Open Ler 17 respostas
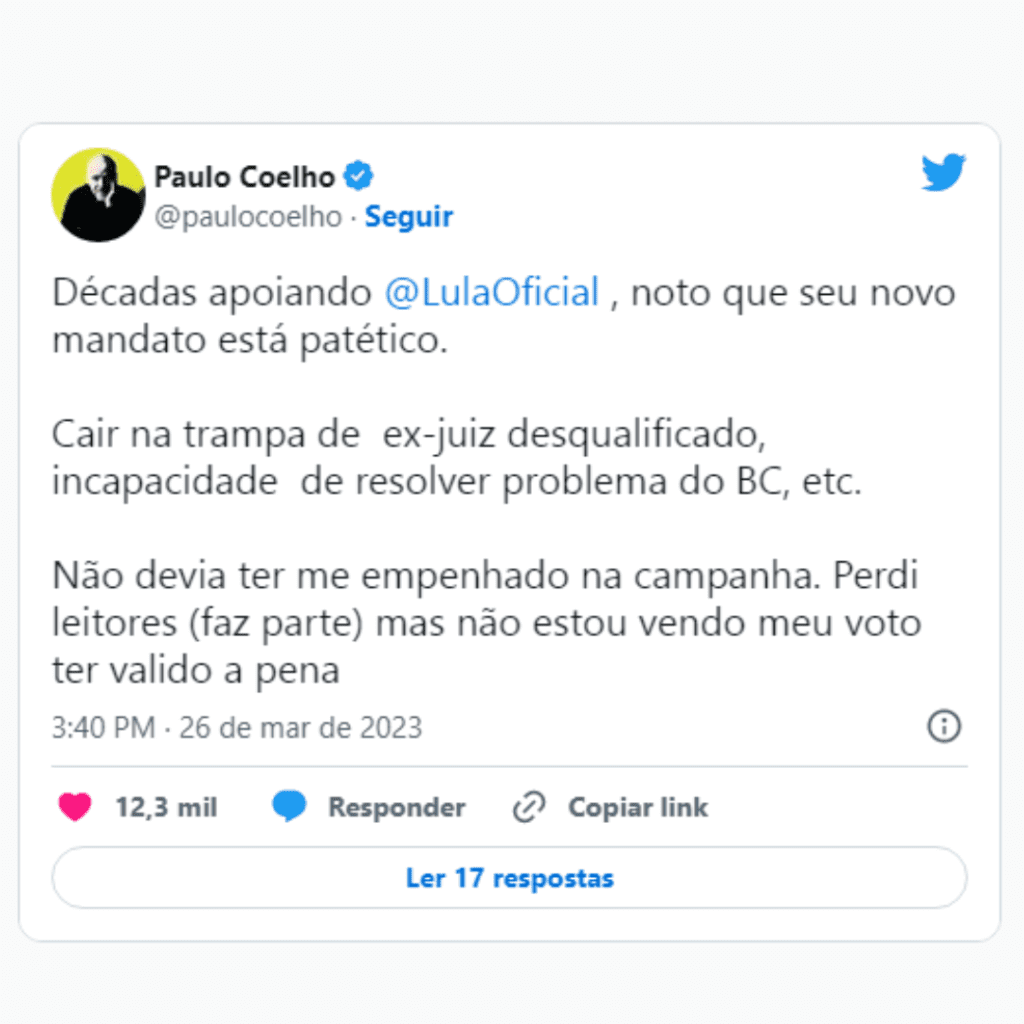Screen dimensions: 1024x1024 pos(509,879)
